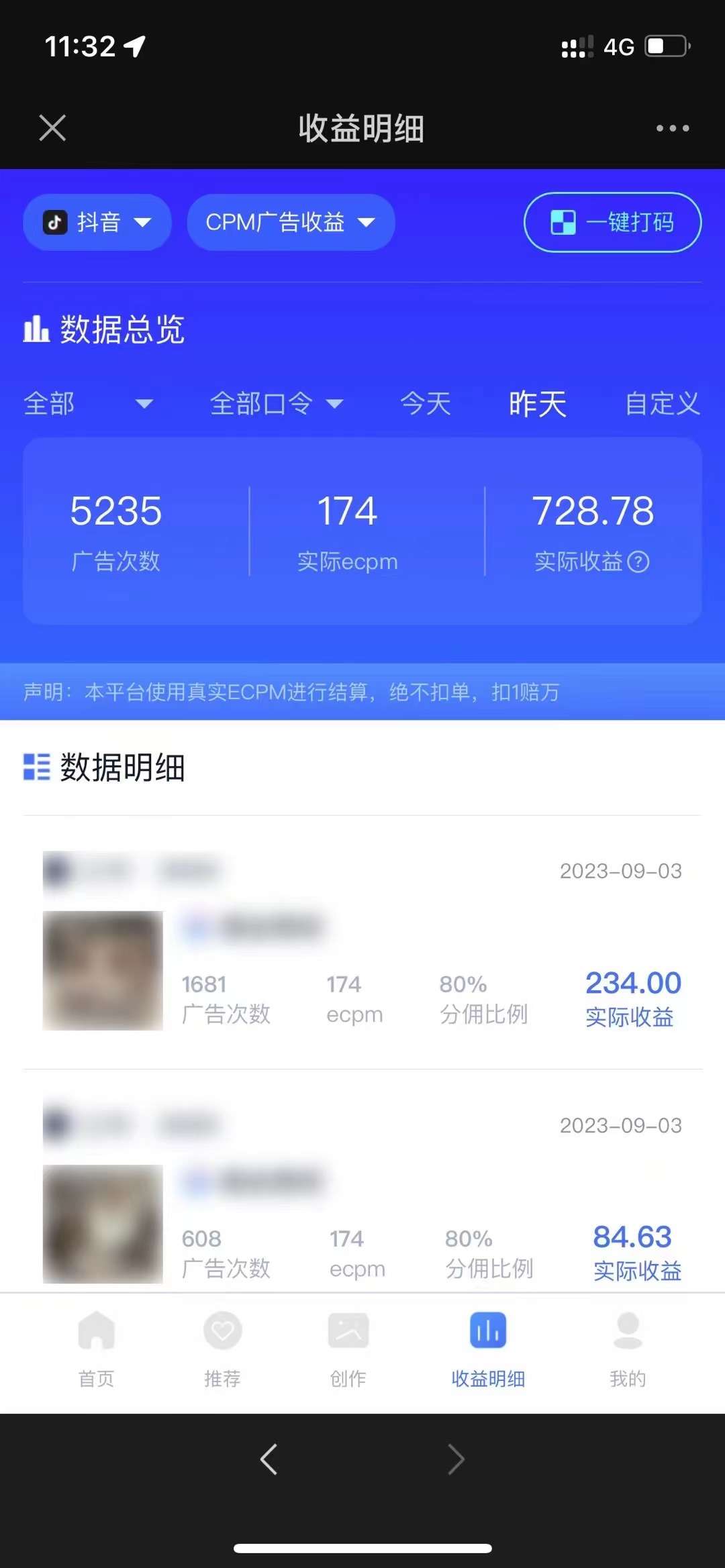Open the 我的 tab

point(628,1349)
